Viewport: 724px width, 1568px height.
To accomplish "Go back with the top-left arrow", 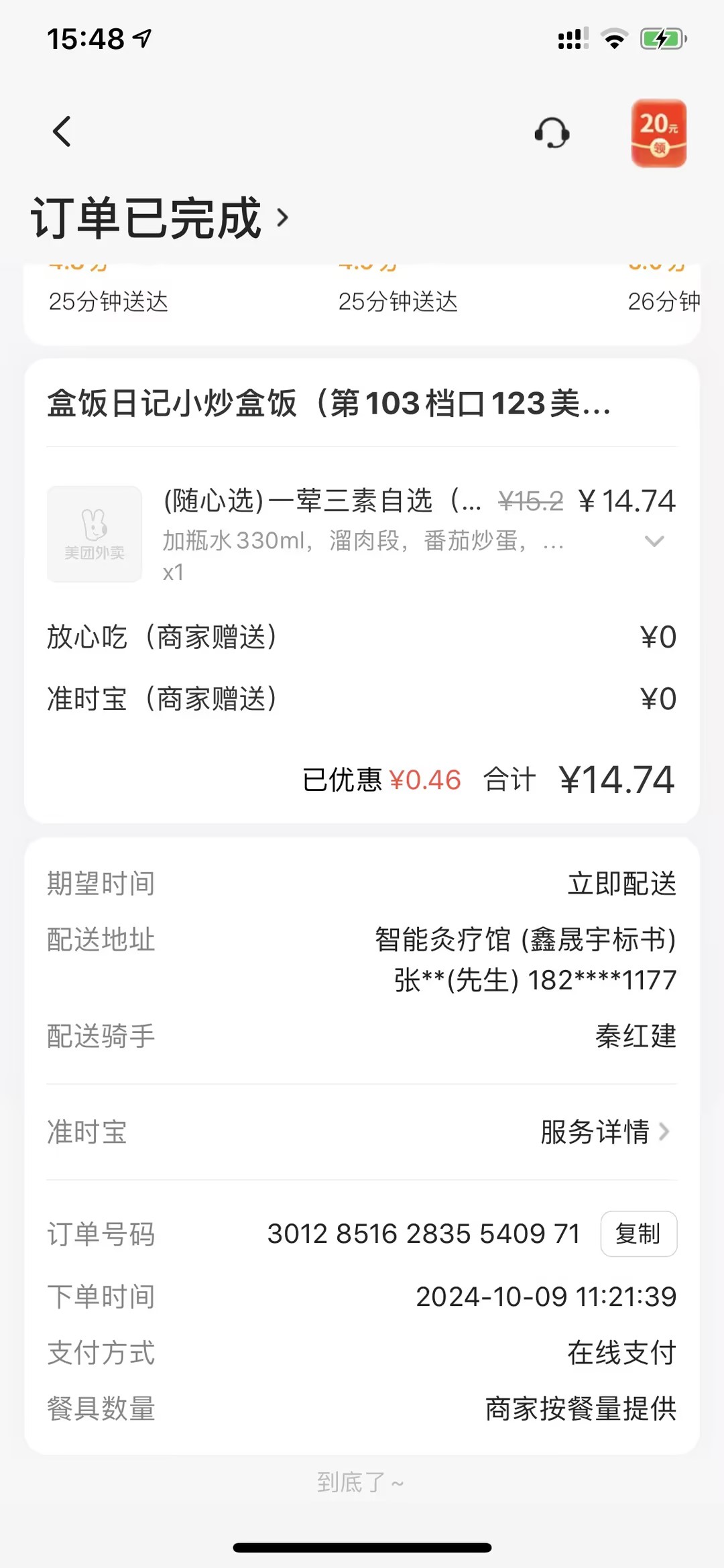I will point(62,131).
